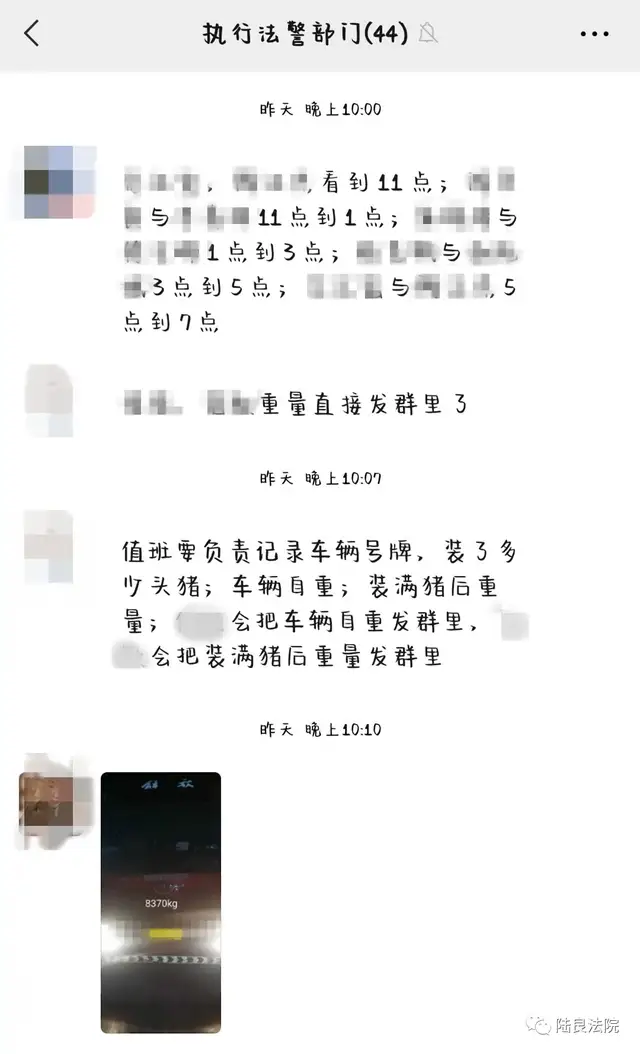Open the group chat's three-dot menu
This screenshot has height=1054, width=640.
coord(594,34)
